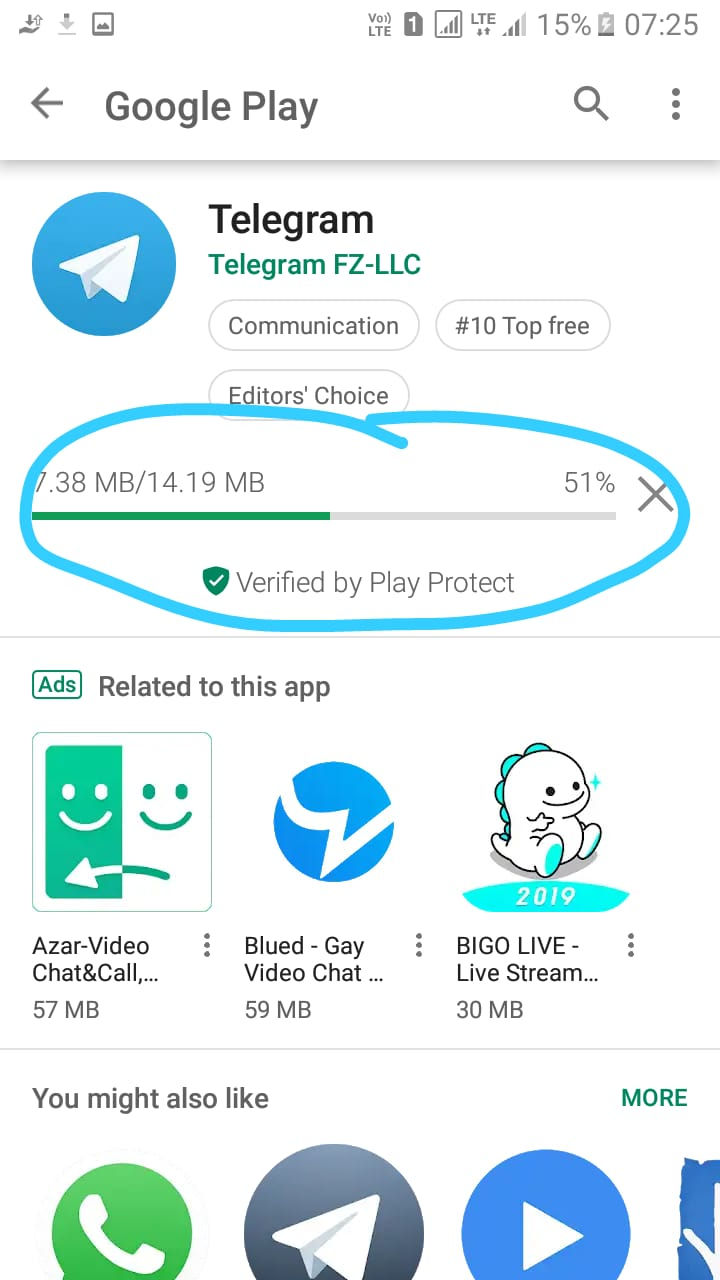Tap the Editors' Choice chip

[x=308, y=394]
